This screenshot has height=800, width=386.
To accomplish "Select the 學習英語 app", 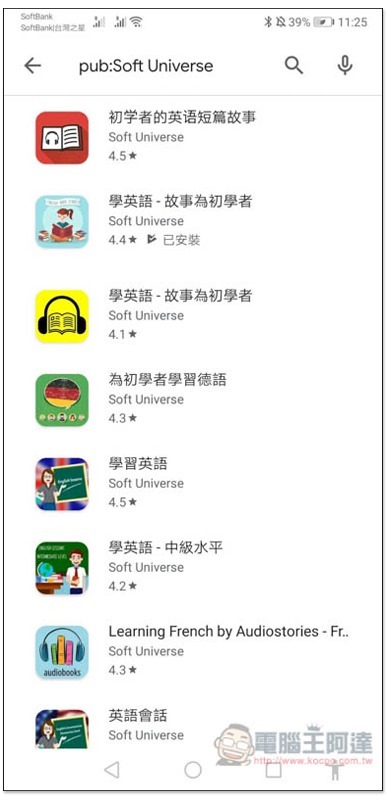I will pyautogui.click(x=193, y=483).
